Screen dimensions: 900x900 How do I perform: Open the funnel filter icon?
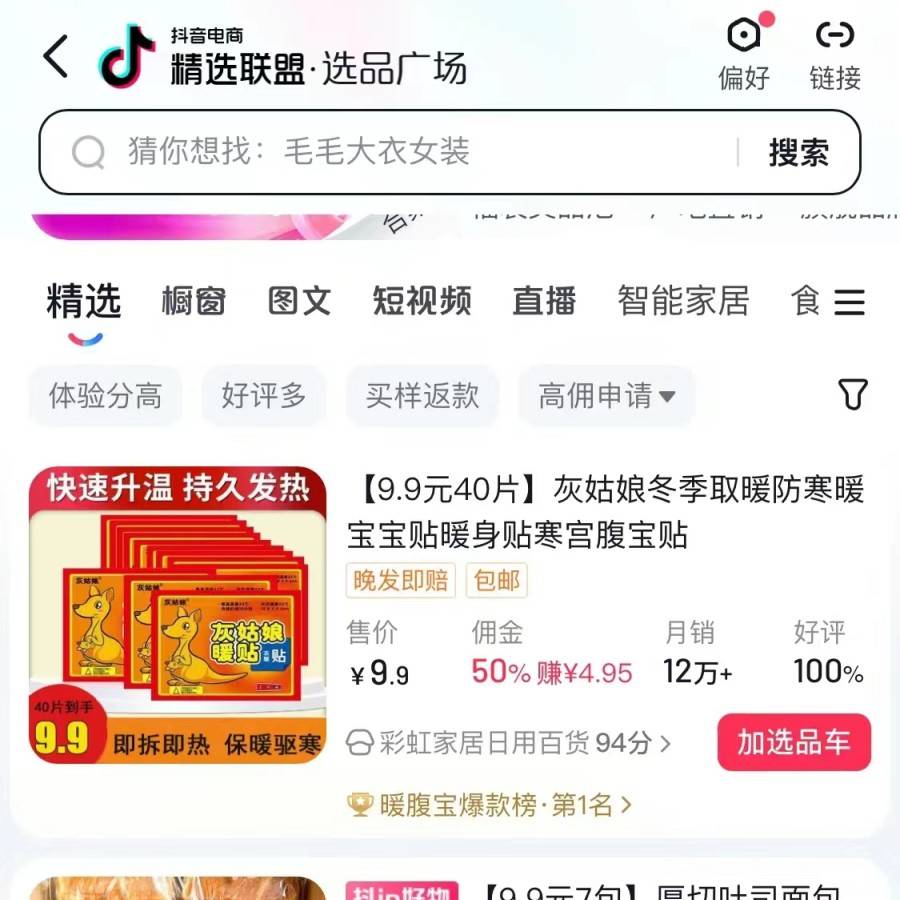pyautogui.click(x=852, y=395)
